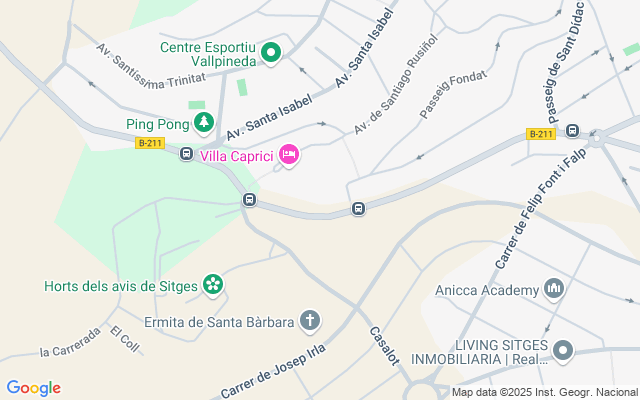Tap the LIVING SITGES INMOBILIARIA pin
640x400 pixels.
click(x=563, y=350)
